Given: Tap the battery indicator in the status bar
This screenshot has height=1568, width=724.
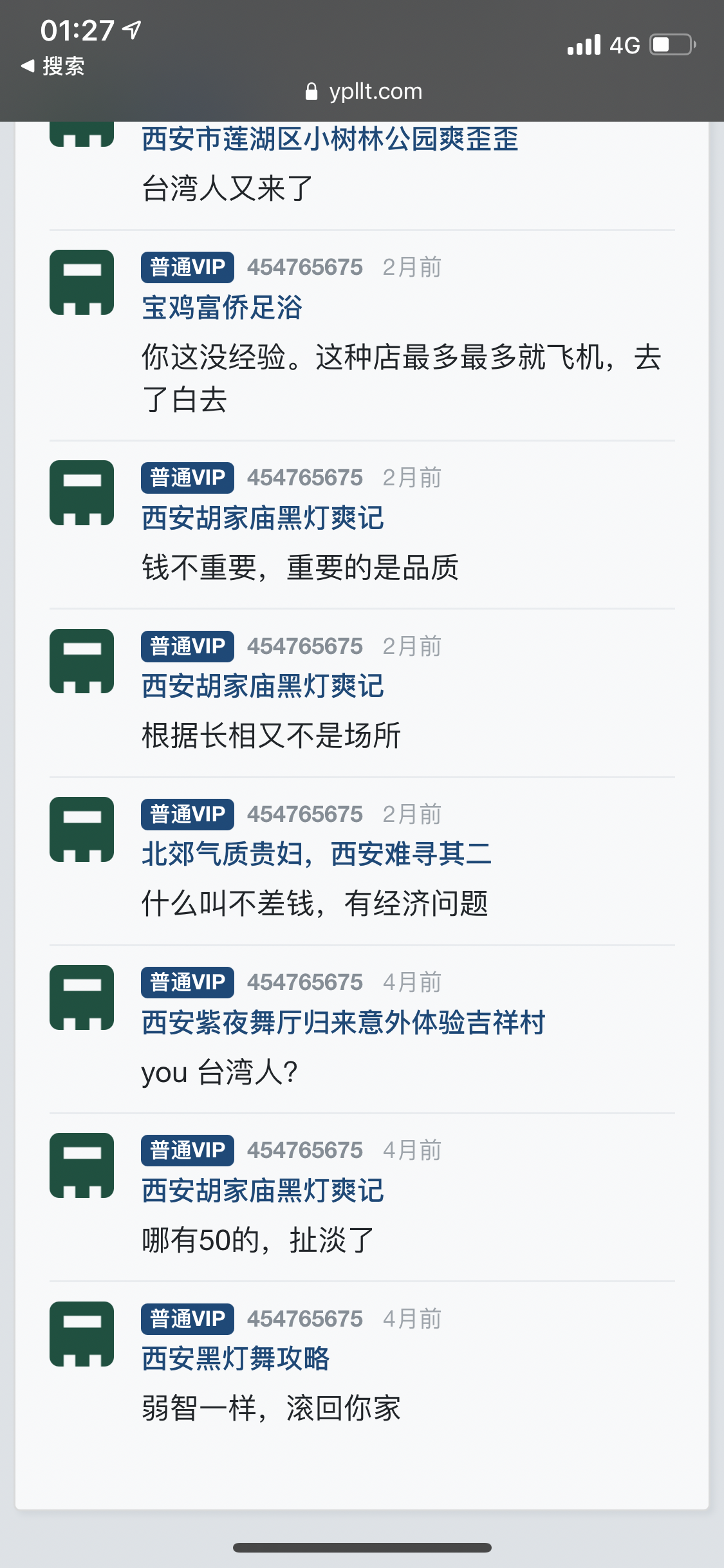Looking at the screenshot, I should pyautogui.click(x=669, y=44).
